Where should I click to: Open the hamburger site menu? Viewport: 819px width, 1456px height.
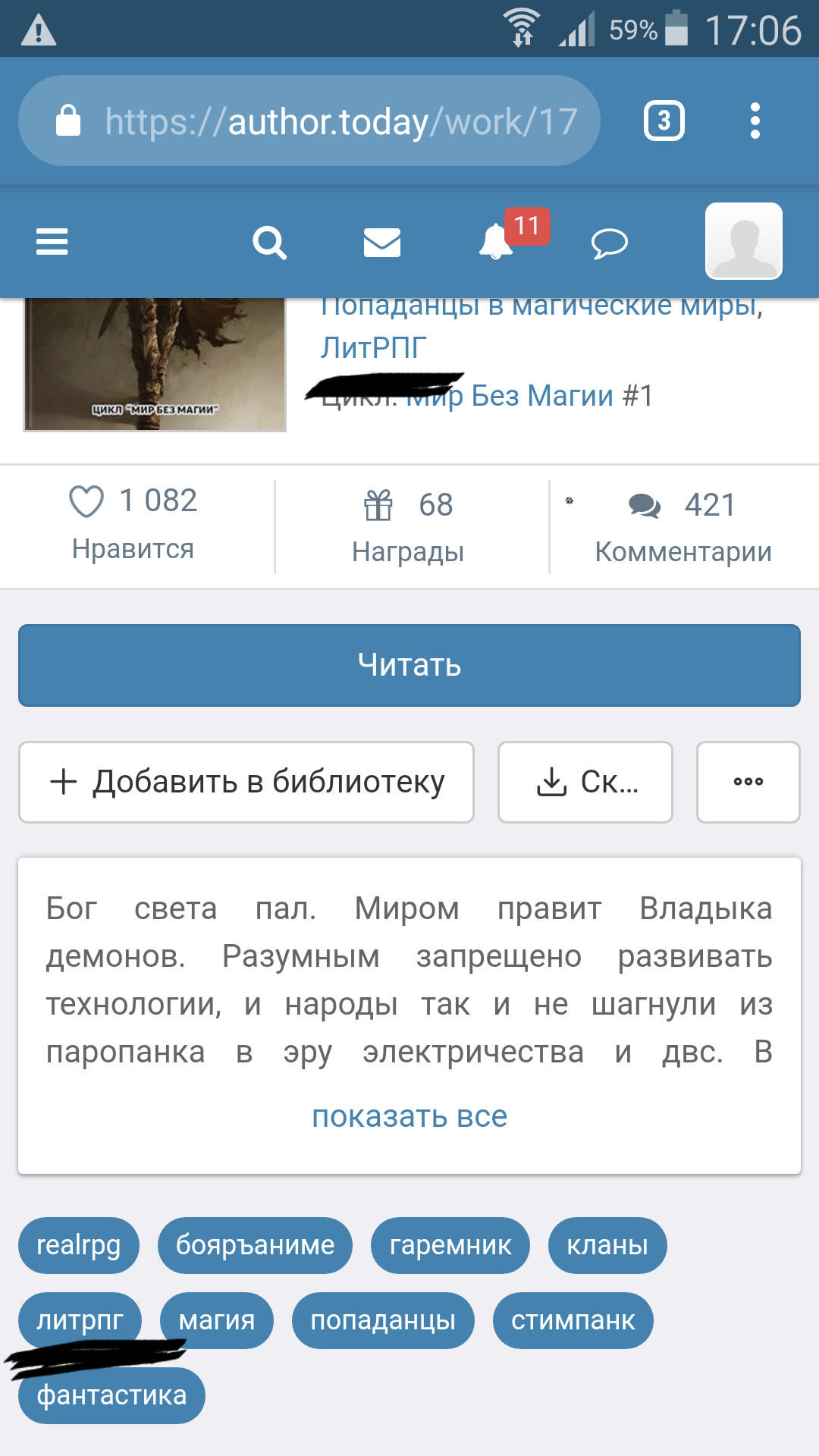[x=52, y=242]
